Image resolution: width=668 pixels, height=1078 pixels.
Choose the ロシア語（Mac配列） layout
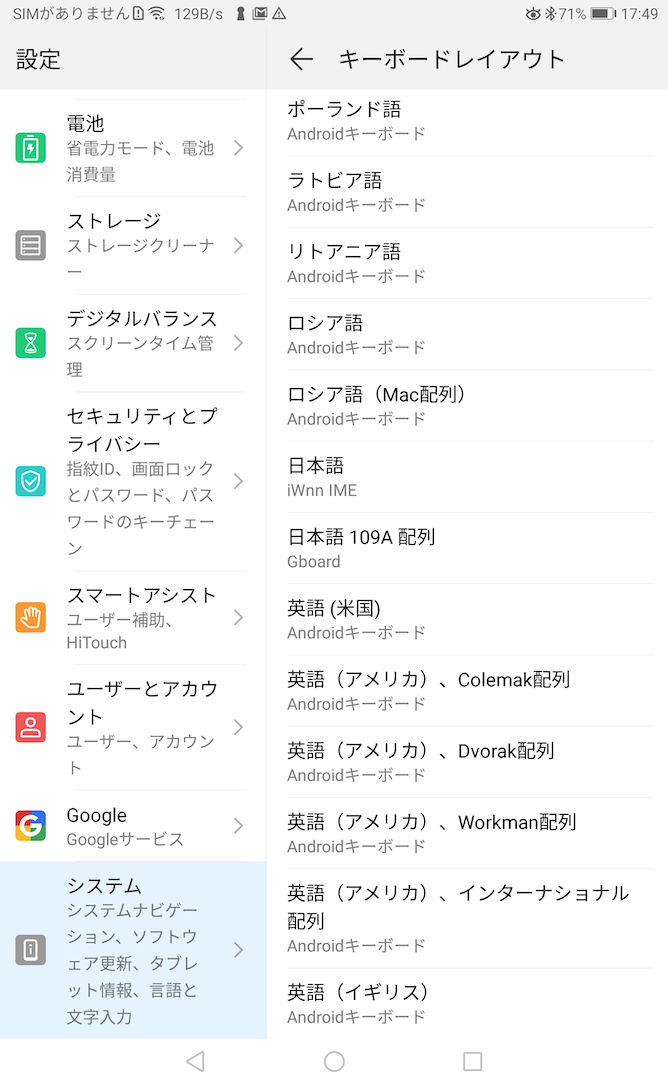(470, 406)
